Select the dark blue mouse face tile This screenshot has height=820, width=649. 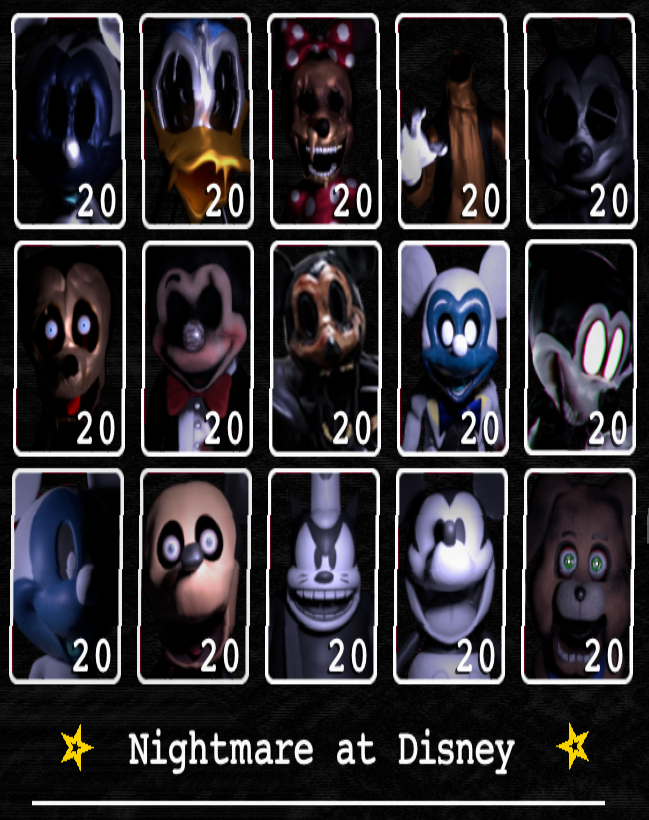tap(68, 120)
